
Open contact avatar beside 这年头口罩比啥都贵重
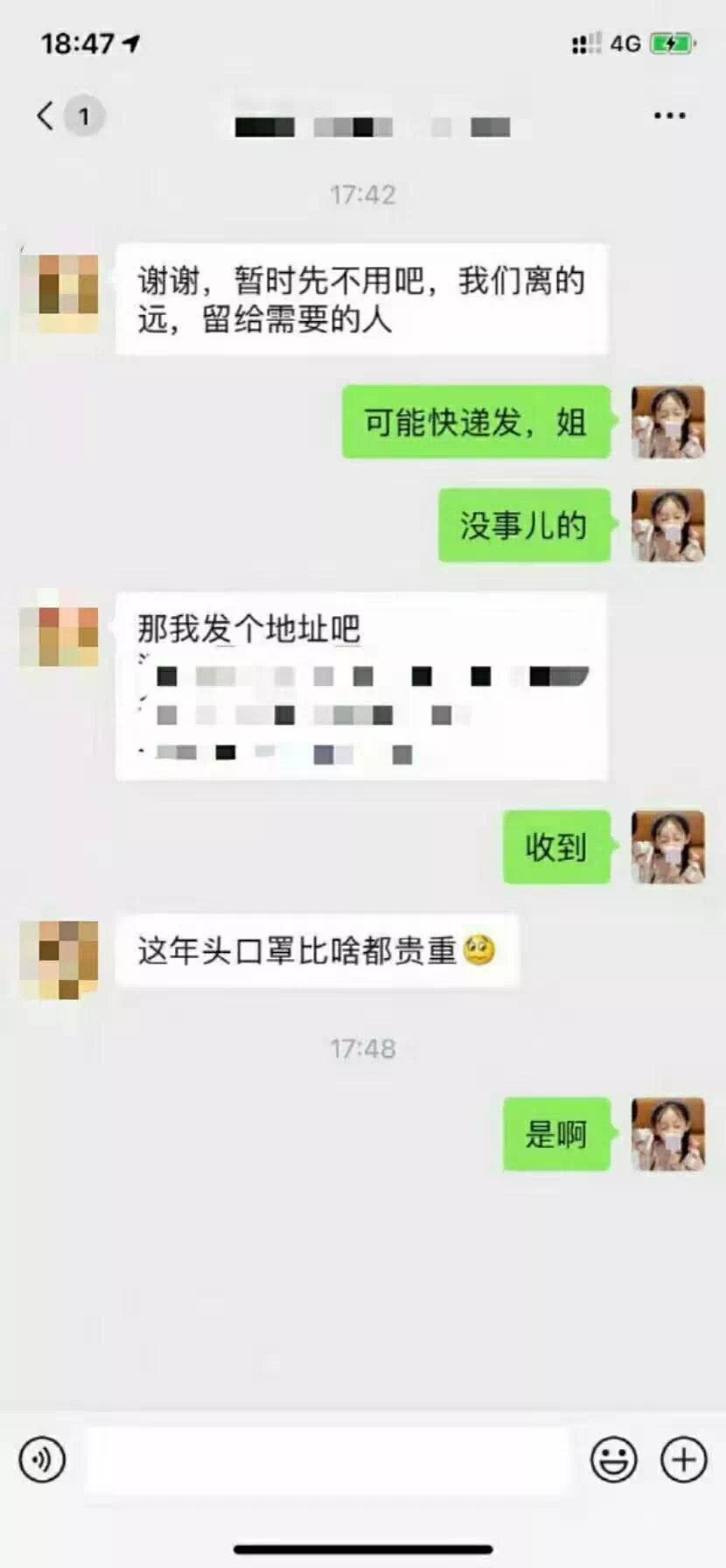point(59,959)
